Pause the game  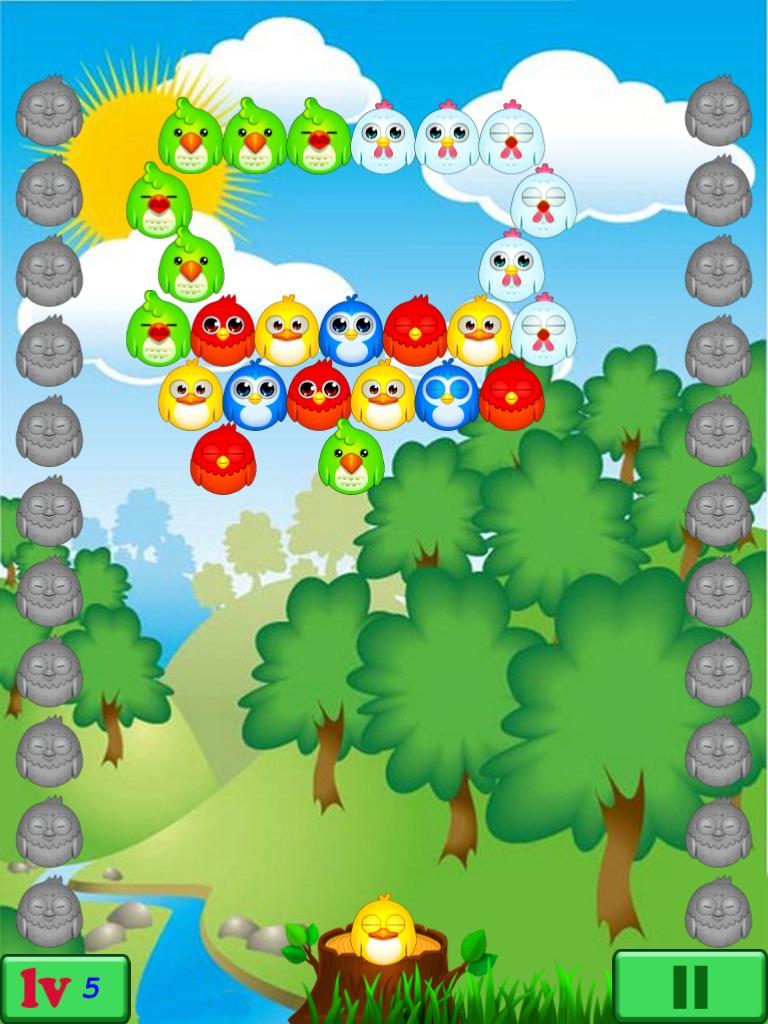tap(689, 987)
